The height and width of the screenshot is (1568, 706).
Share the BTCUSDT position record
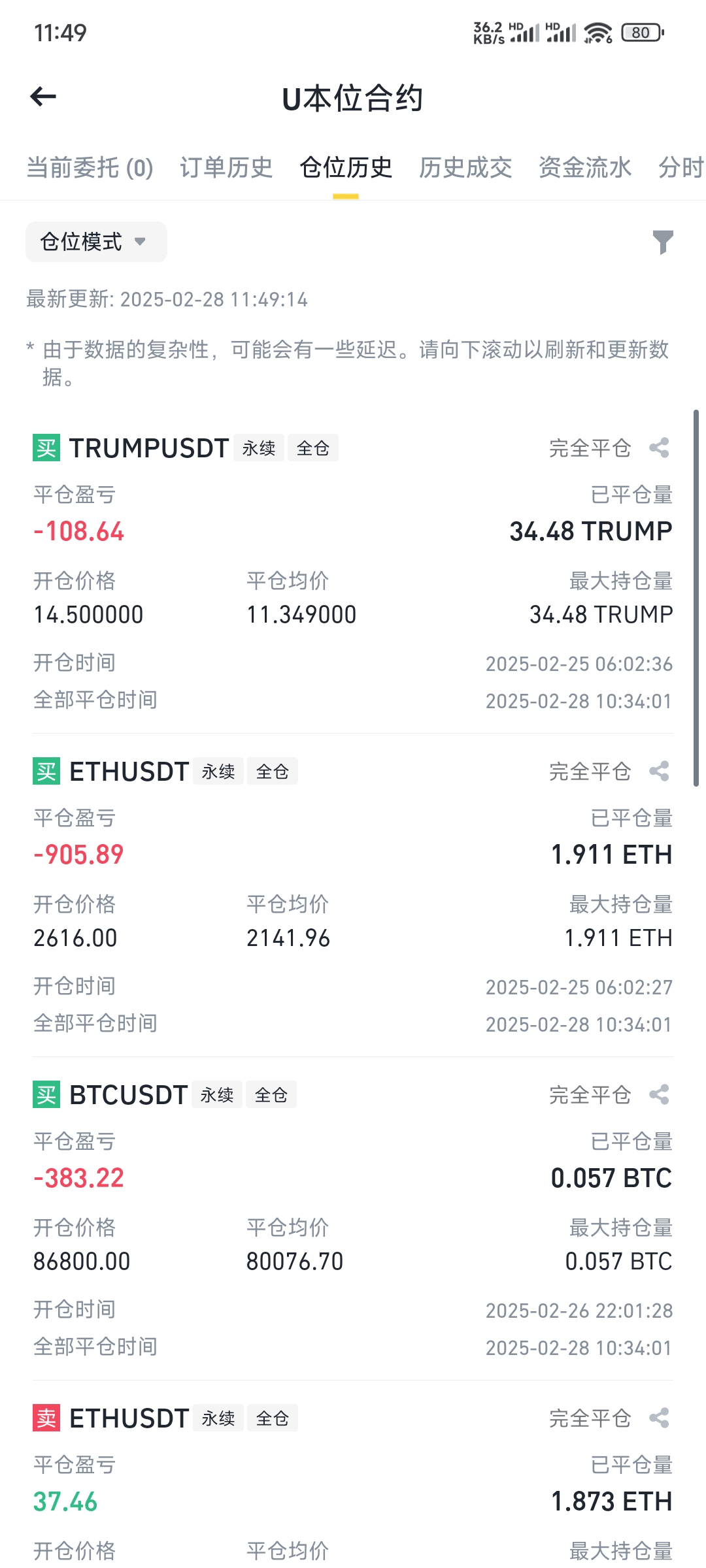(x=659, y=1095)
